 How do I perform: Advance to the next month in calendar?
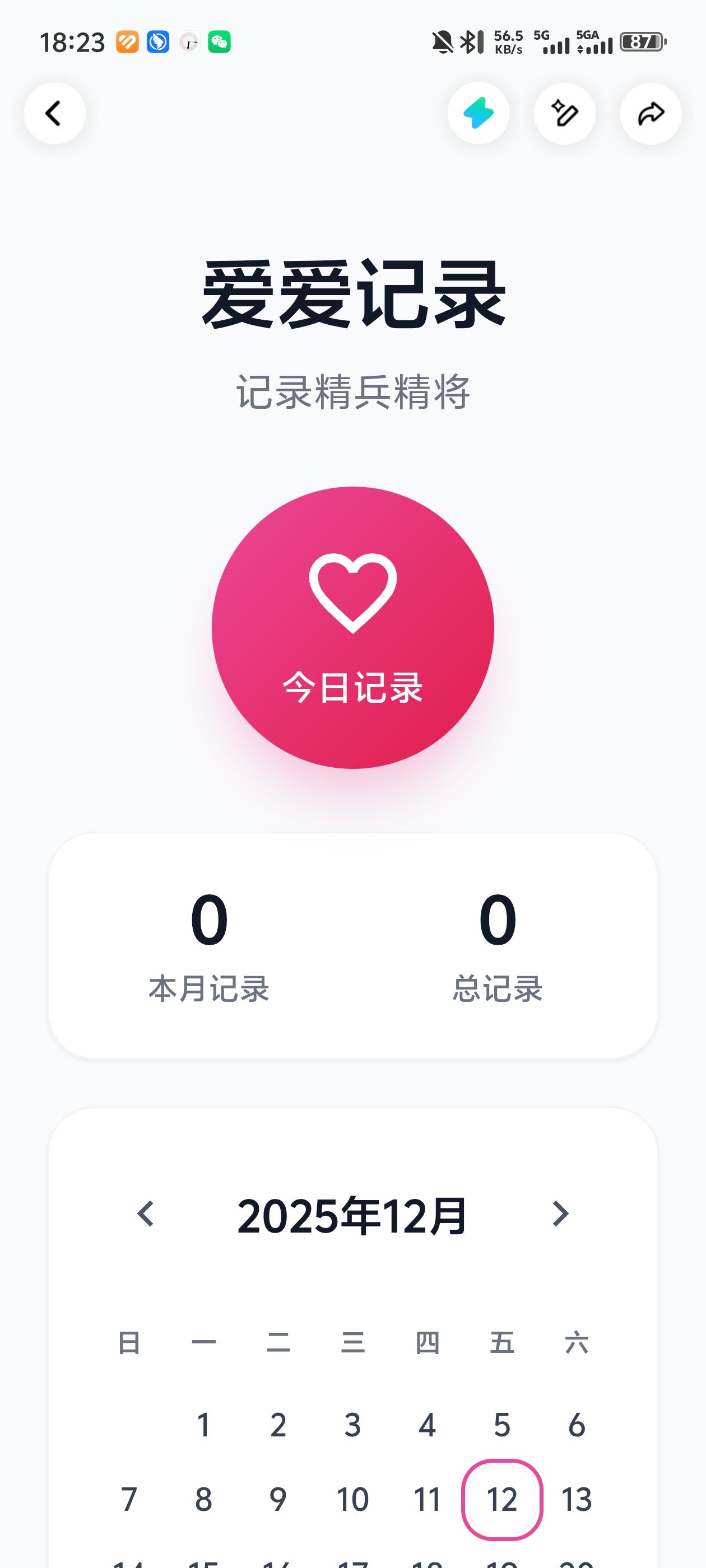560,1214
